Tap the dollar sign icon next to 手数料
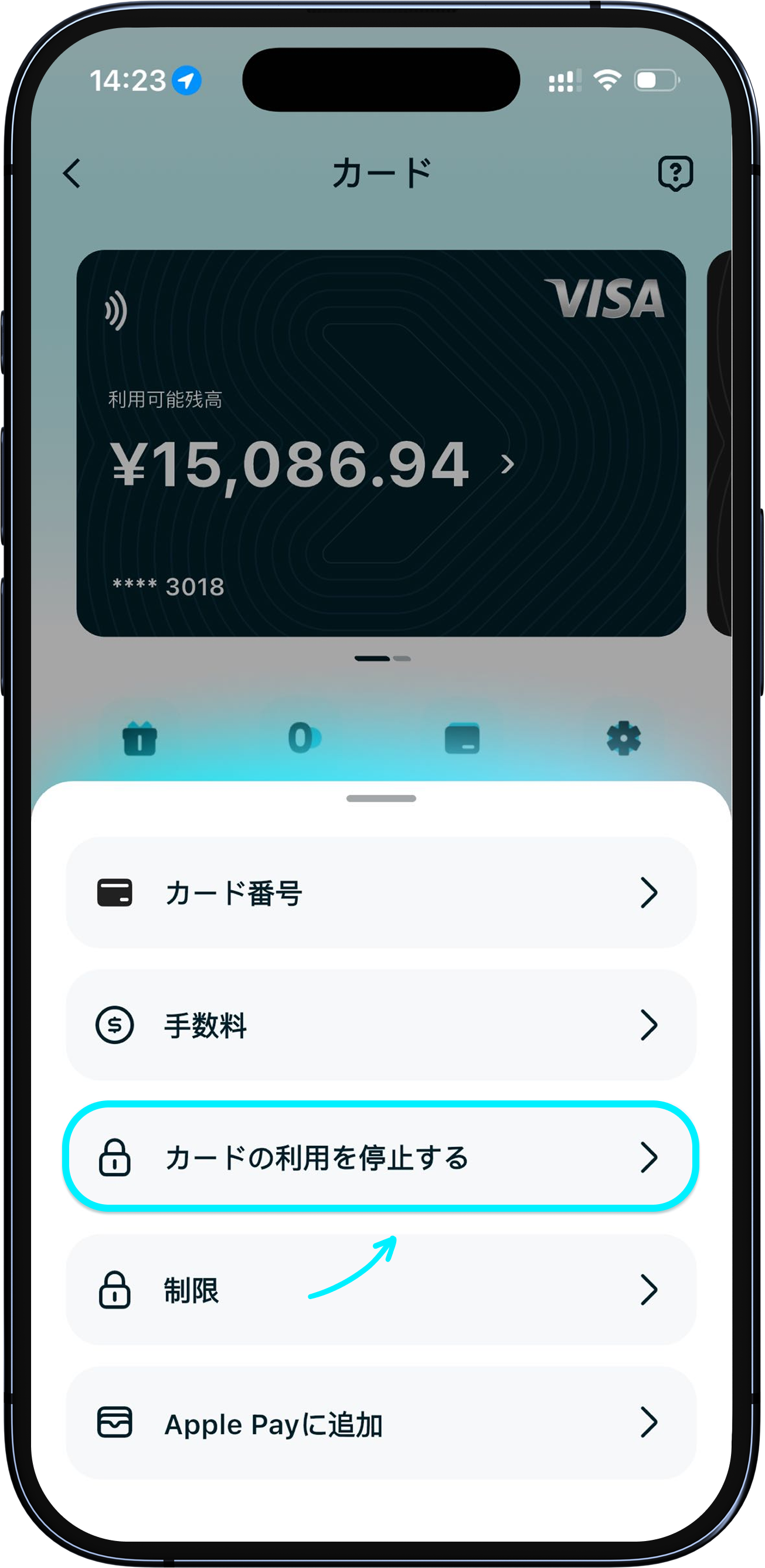Image resolution: width=765 pixels, height=1568 pixels. point(115,1025)
